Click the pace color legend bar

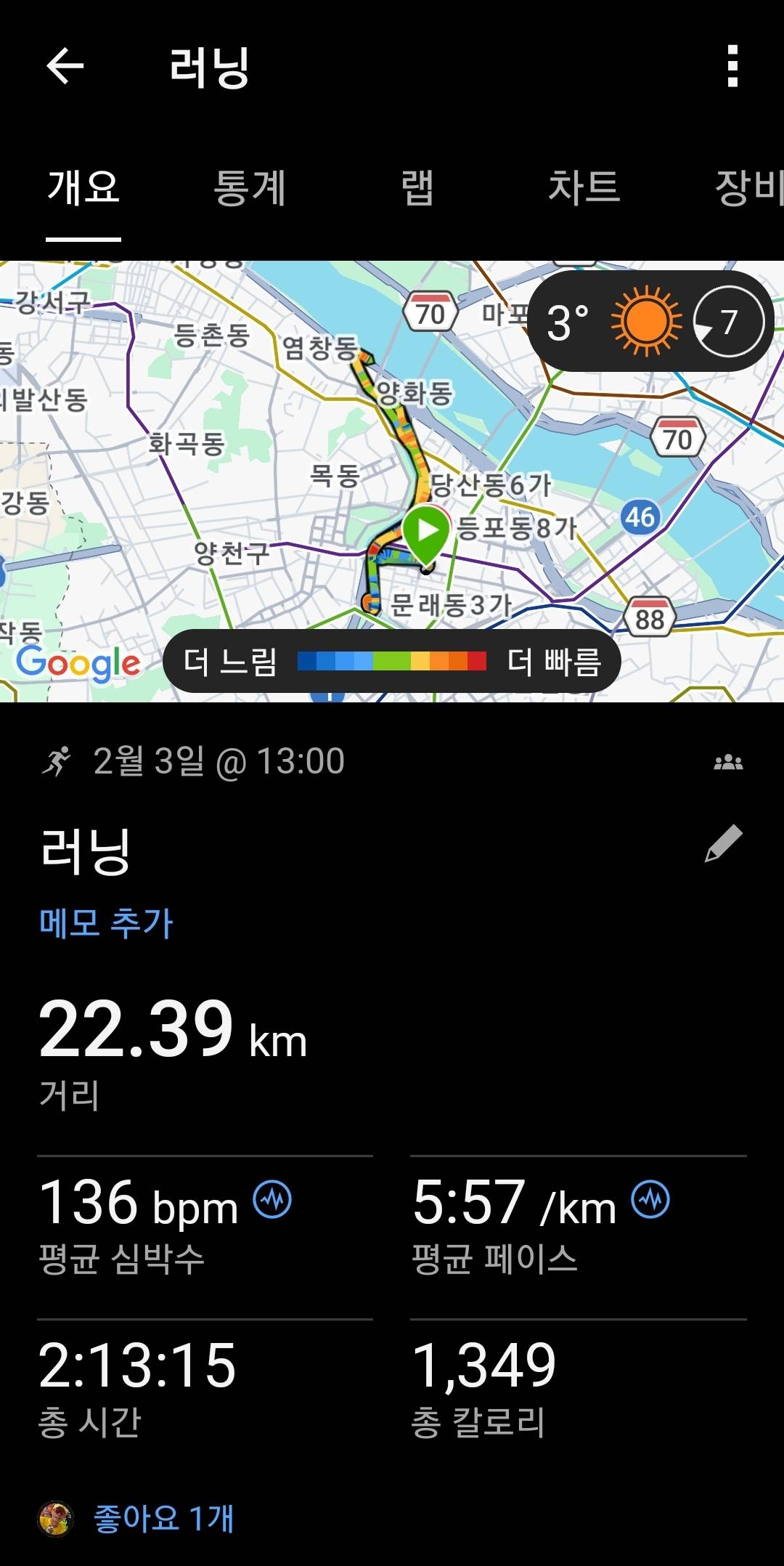tap(392, 660)
